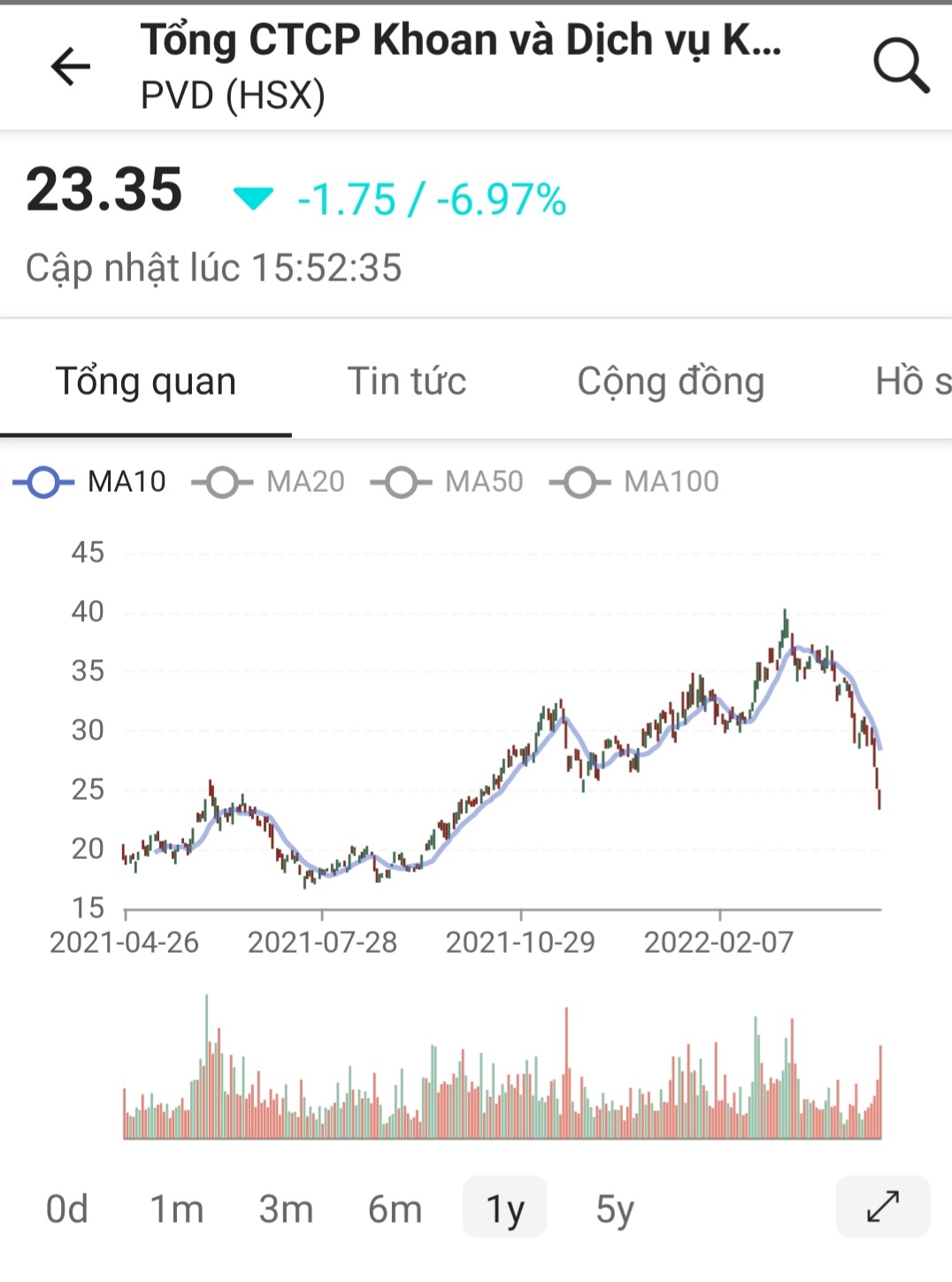The height and width of the screenshot is (1282, 952).
Task: Select the 0d chart range
Action: point(67,1209)
